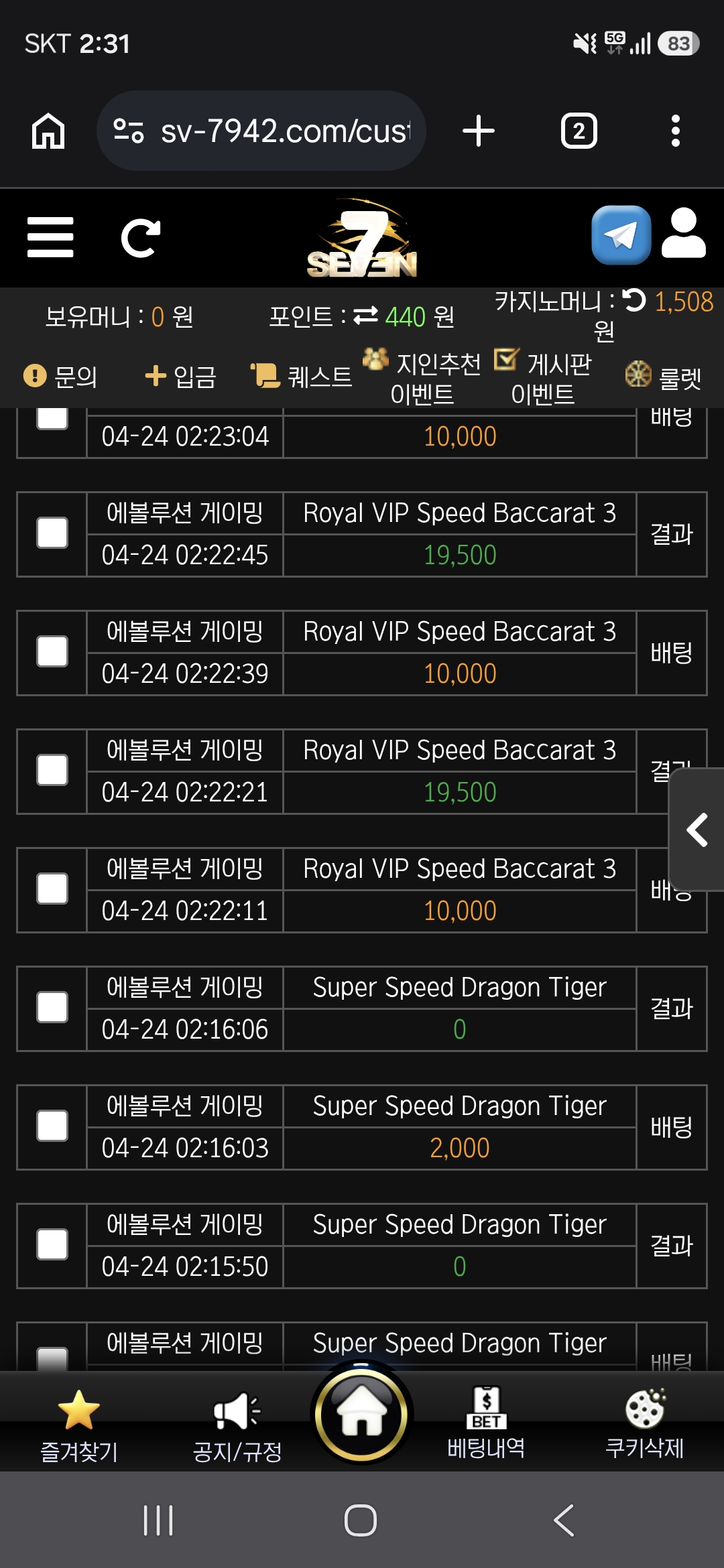Select checkbox for the 02:16:03 bet

click(52, 1126)
